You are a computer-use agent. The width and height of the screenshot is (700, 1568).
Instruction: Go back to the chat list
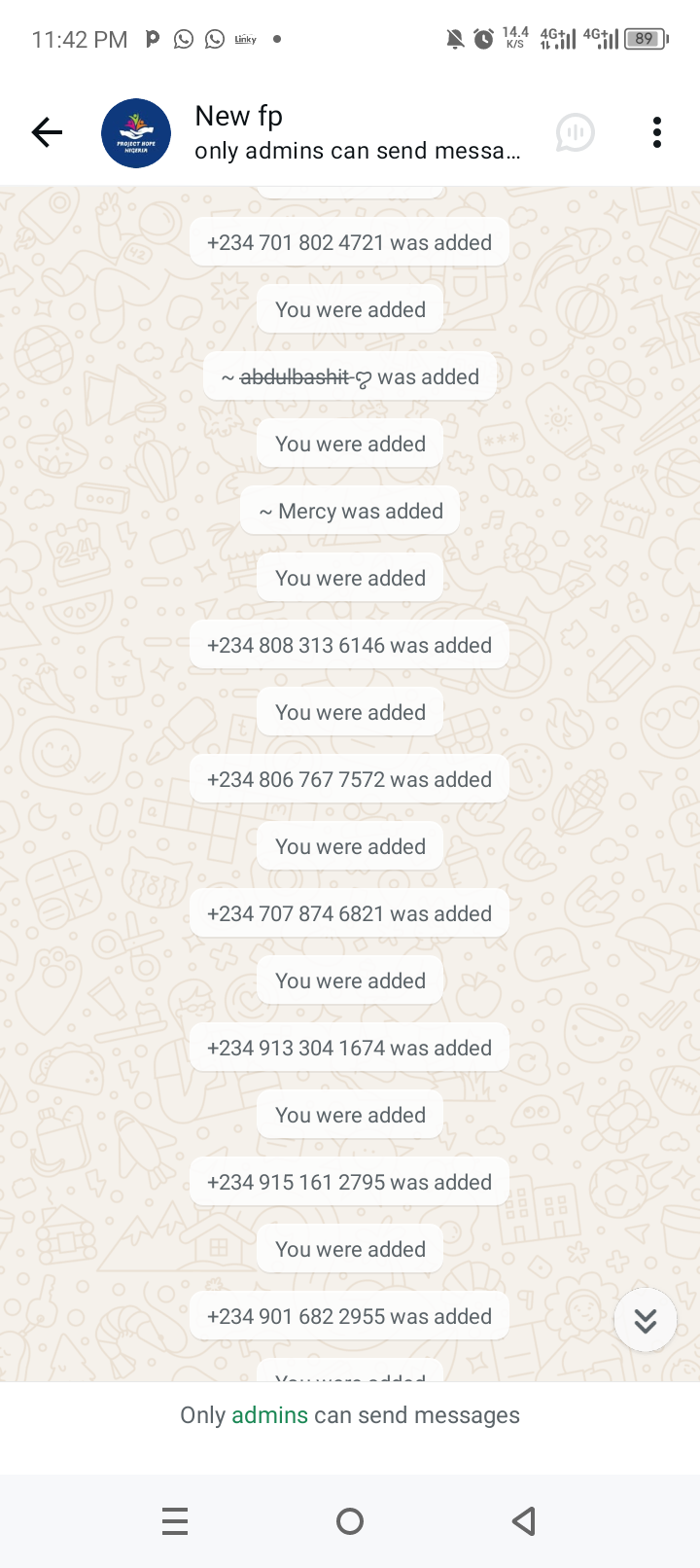pos(47,132)
